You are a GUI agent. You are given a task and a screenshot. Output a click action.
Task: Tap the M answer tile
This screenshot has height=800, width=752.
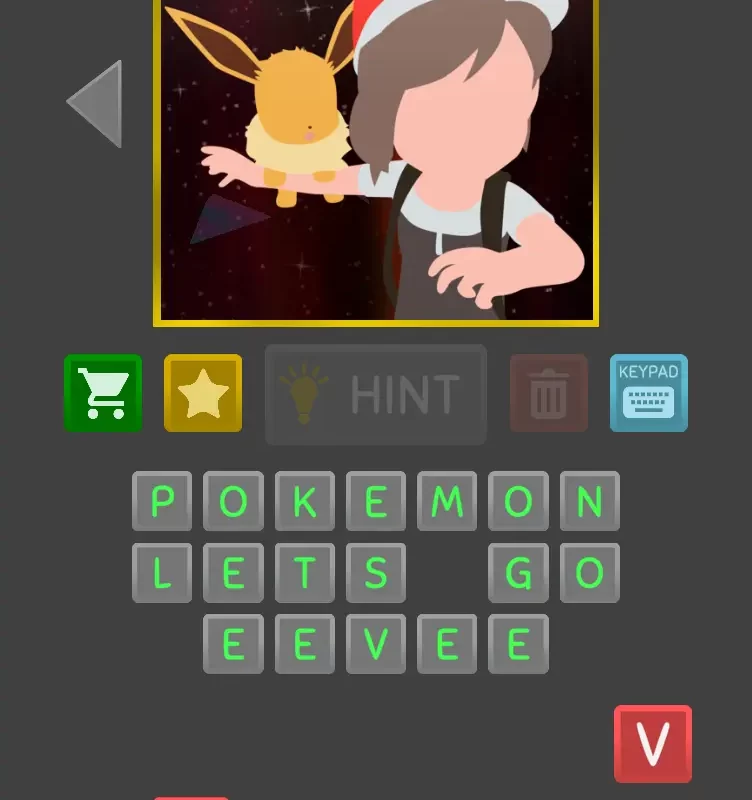pyautogui.click(x=447, y=501)
